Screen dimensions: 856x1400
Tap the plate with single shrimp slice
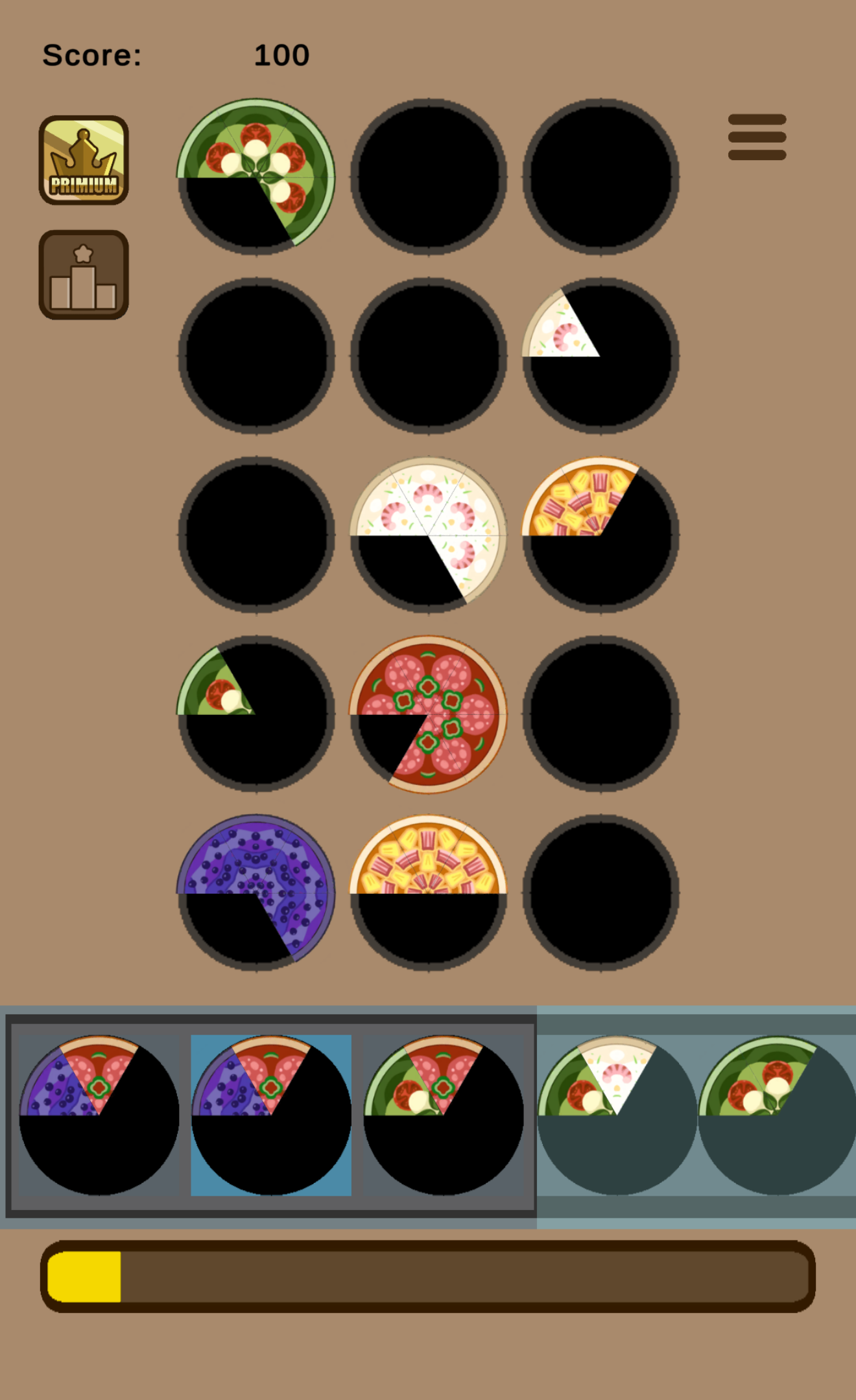pos(600,355)
